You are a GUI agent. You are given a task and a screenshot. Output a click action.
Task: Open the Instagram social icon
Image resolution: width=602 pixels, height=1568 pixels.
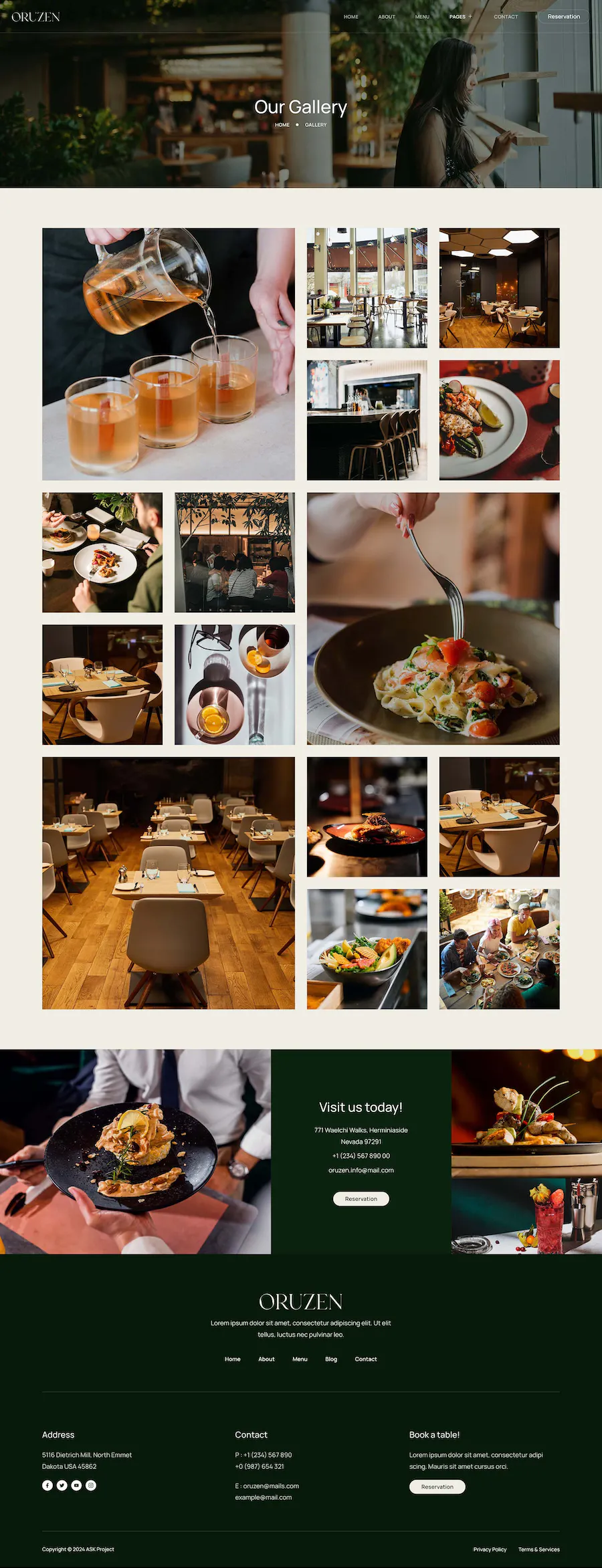click(91, 1485)
